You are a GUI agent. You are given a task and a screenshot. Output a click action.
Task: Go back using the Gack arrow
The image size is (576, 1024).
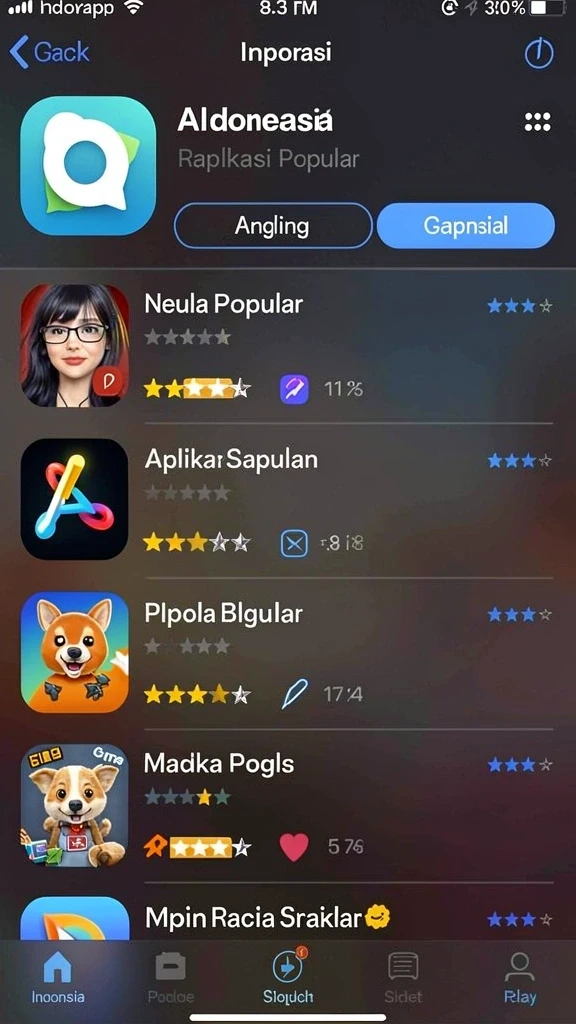click(x=49, y=52)
